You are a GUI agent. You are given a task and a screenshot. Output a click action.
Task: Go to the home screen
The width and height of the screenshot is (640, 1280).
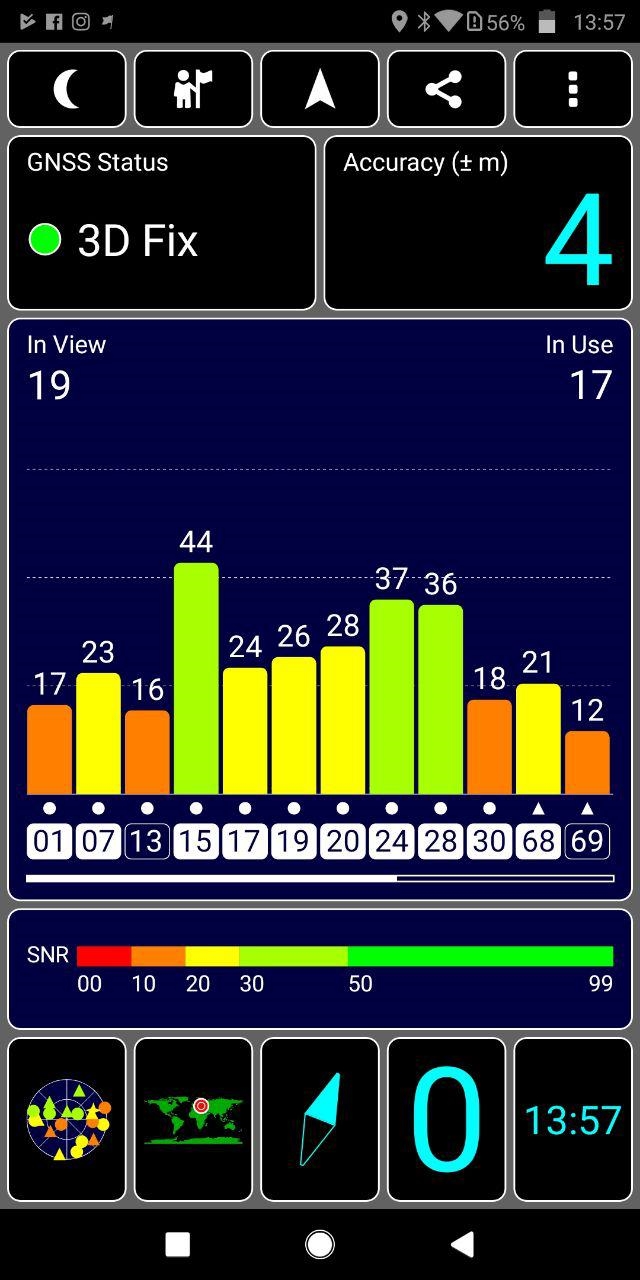(320, 1244)
